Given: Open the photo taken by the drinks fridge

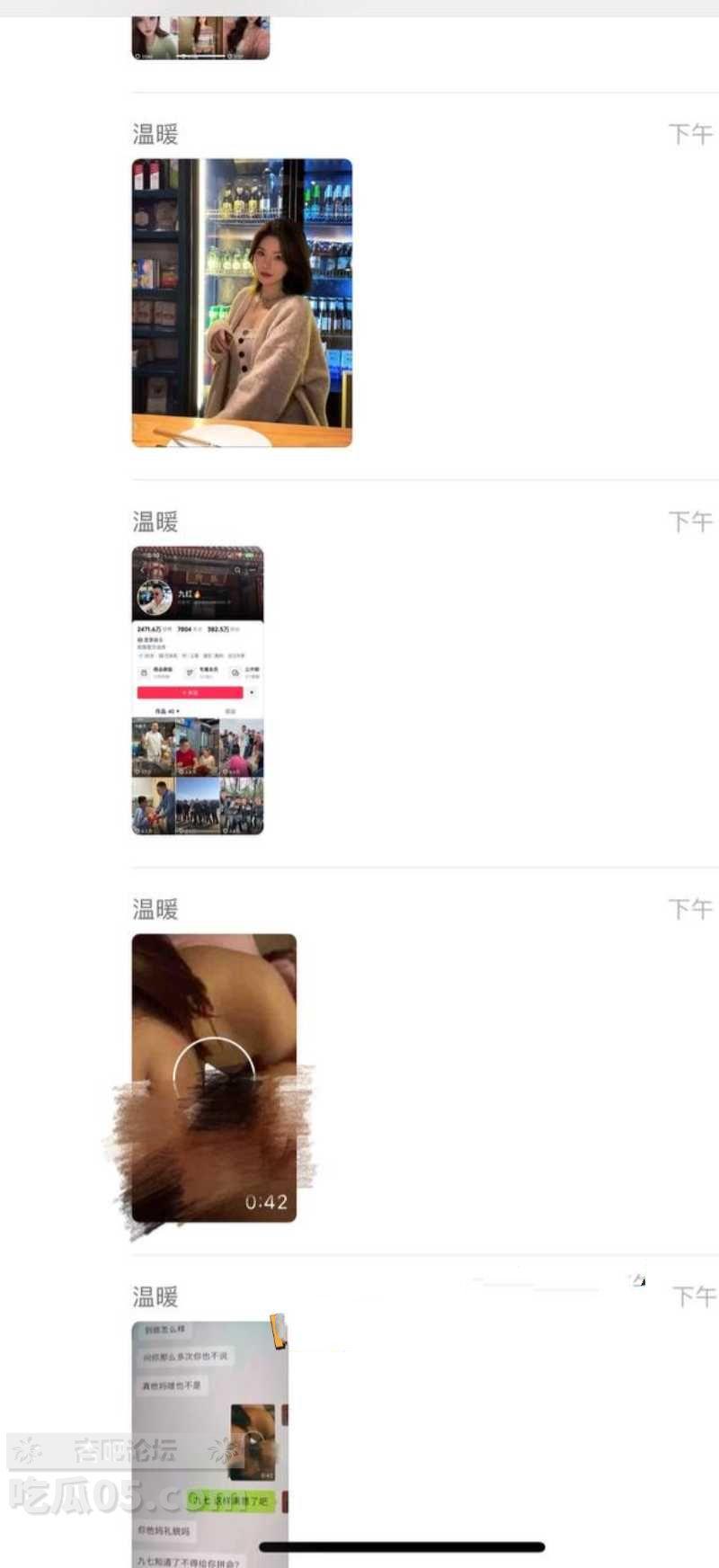Looking at the screenshot, I should coord(242,303).
